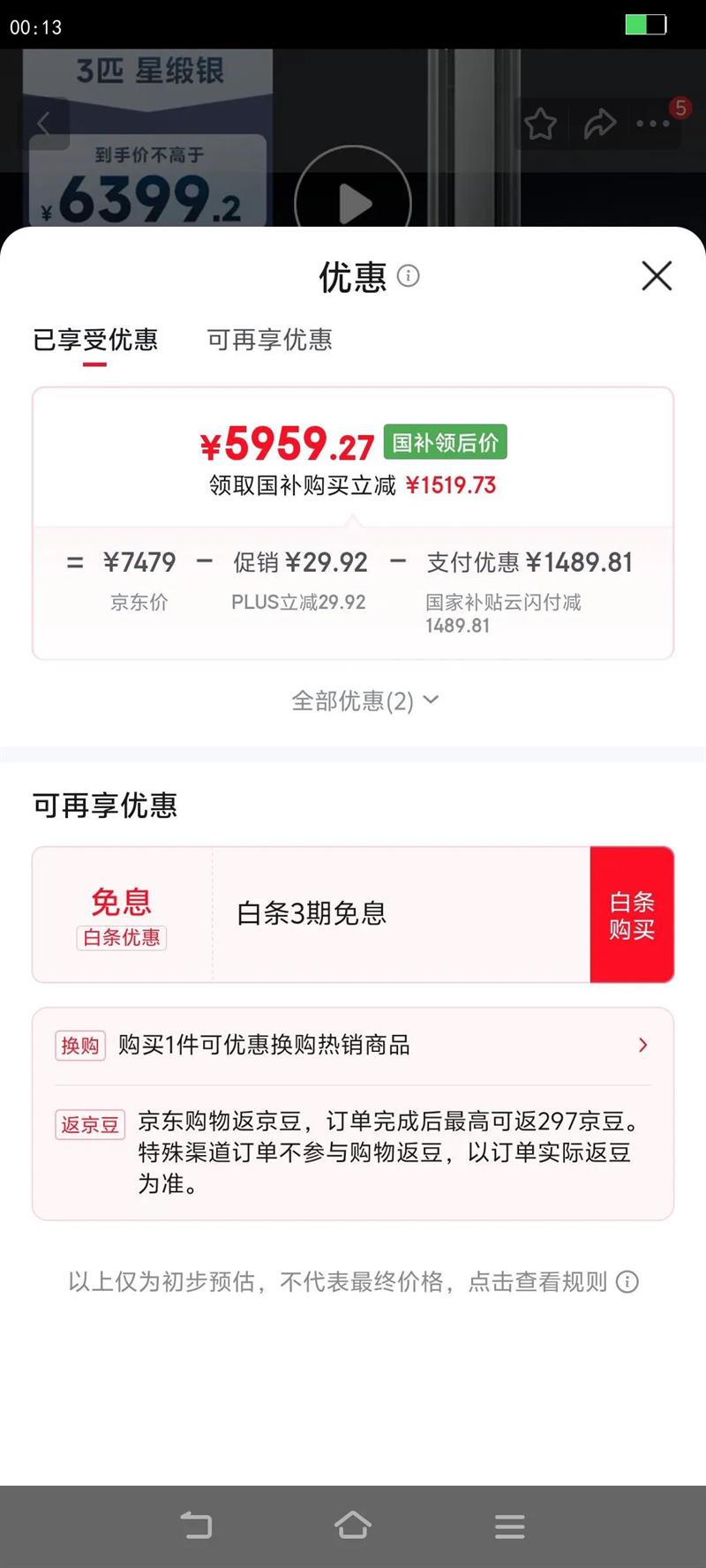Share the product via share icon
Screen dimensions: 706x1568
[x=601, y=124]
